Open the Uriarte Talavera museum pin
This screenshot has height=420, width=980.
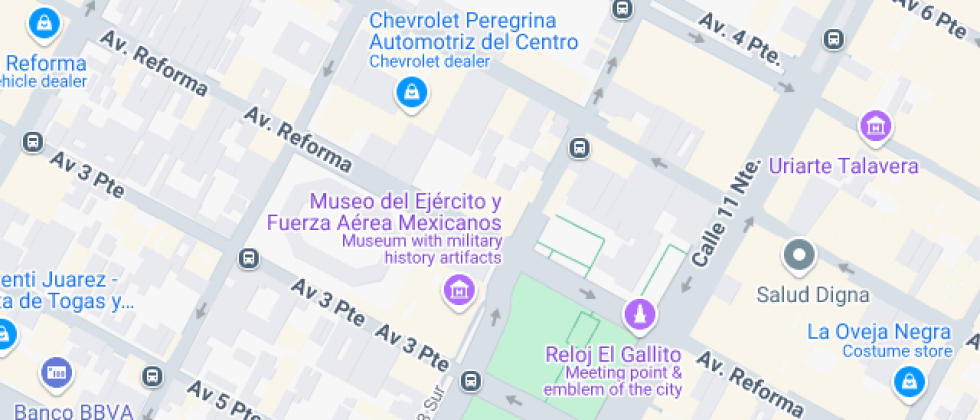tap(876, 127)
